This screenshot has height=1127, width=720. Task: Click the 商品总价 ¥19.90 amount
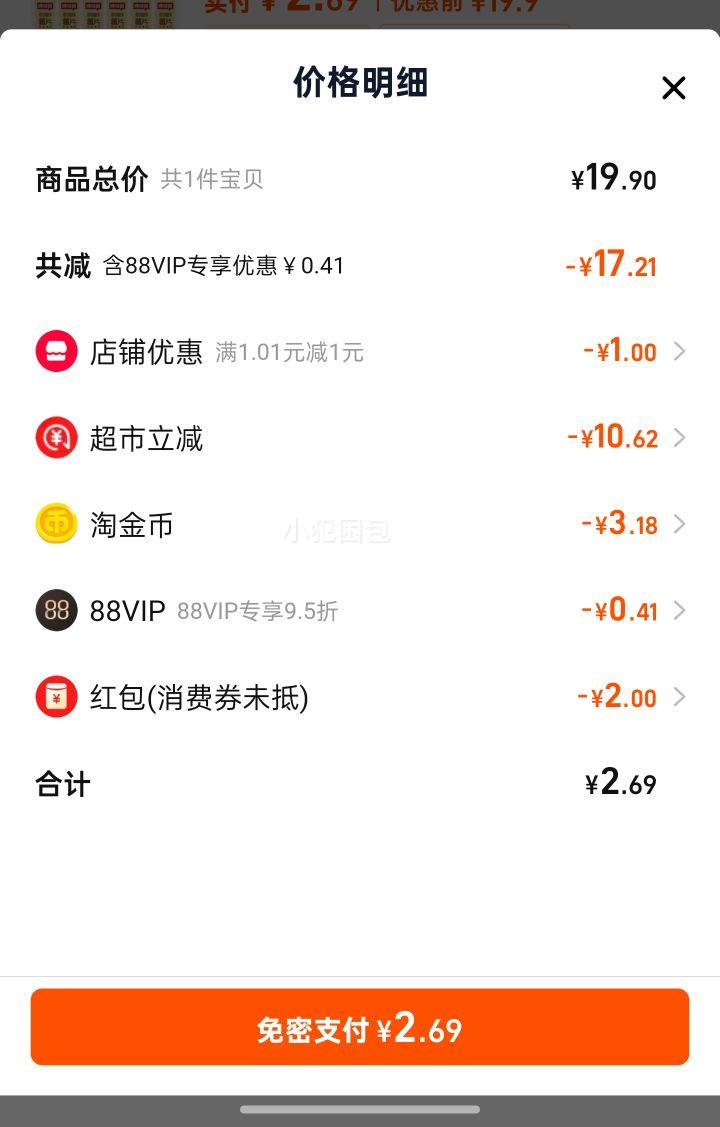pos(613,179)
